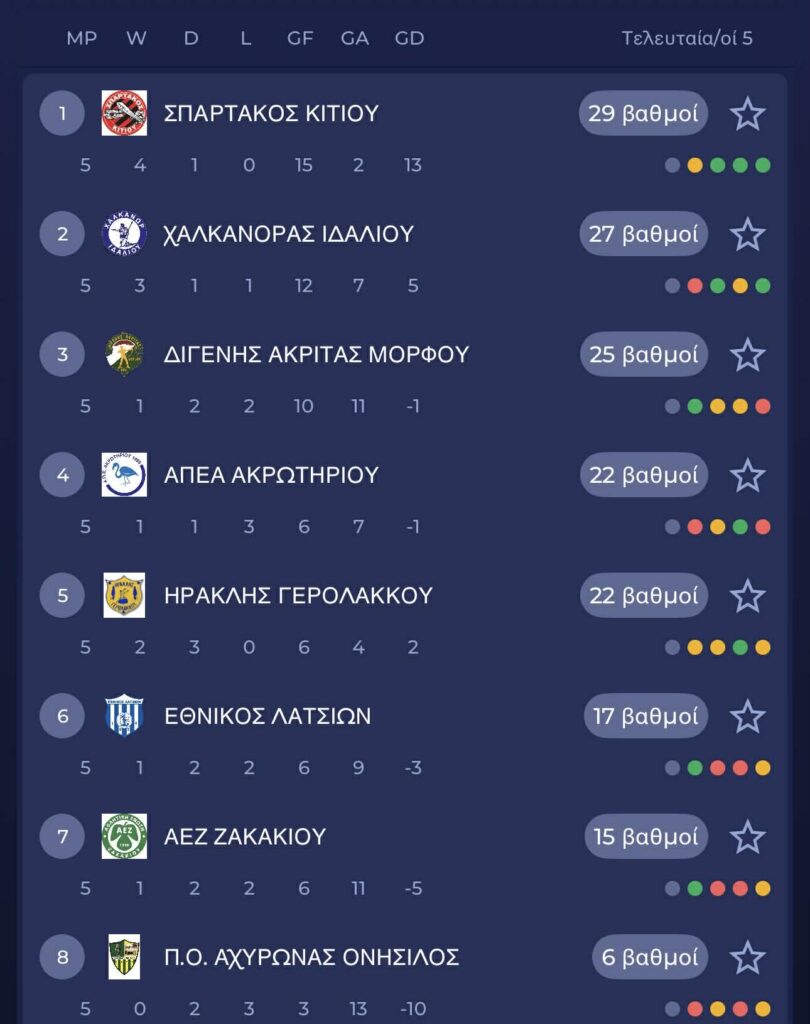This screenshot has width=810, height=1024.
Task: View the ΕΘΝΙΚΟΣ ΛΑΤΣΙΩΝ team page
Action: coord(267,716)
